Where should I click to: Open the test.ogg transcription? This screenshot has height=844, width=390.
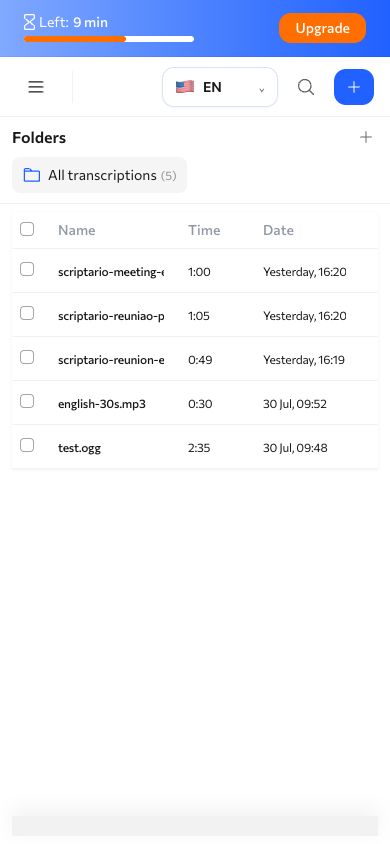point(79,448)
